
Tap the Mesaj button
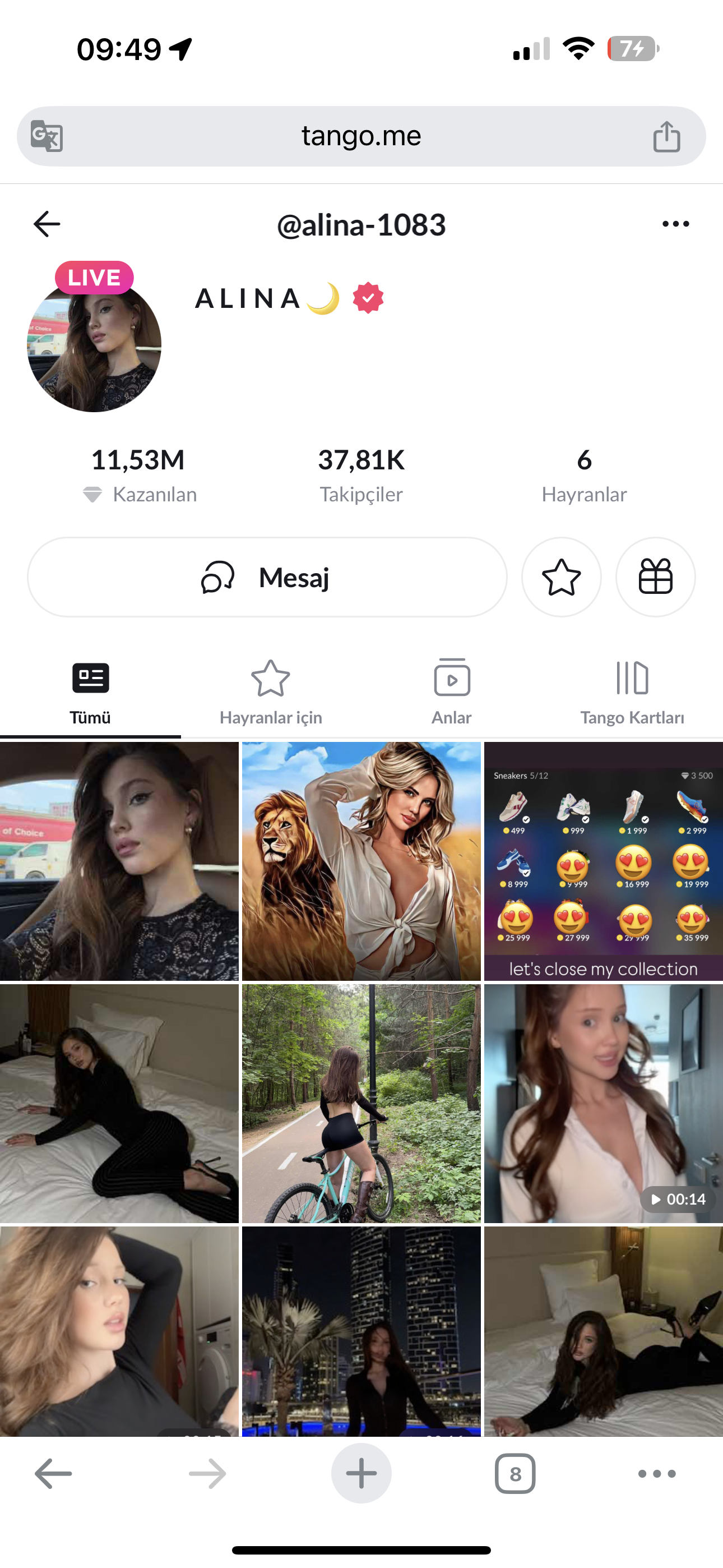pos(267,577)
